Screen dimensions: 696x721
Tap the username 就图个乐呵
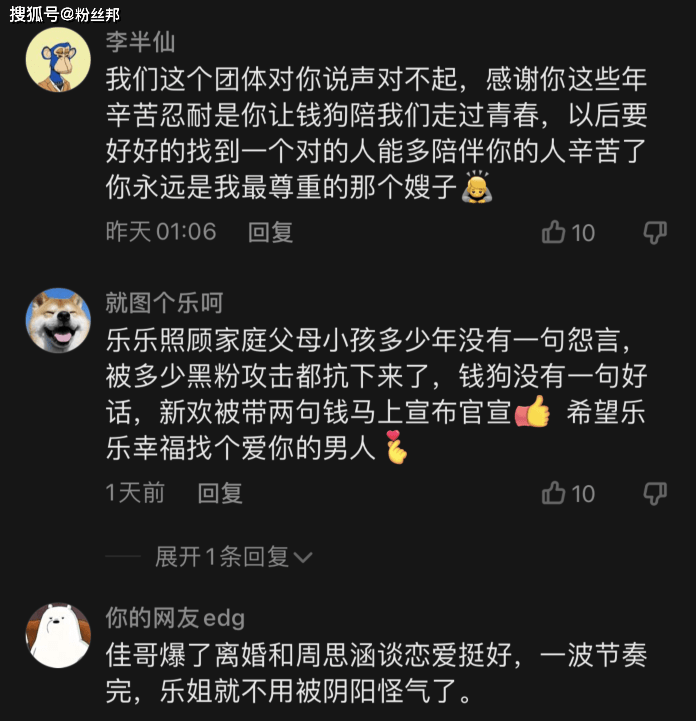tap(164, 302)
